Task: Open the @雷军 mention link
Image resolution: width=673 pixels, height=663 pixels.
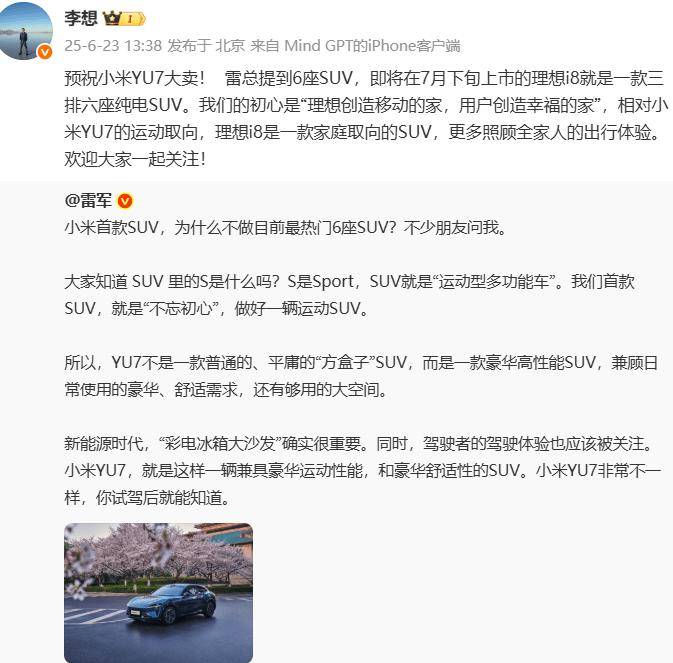Action: (x=88, y=201)
